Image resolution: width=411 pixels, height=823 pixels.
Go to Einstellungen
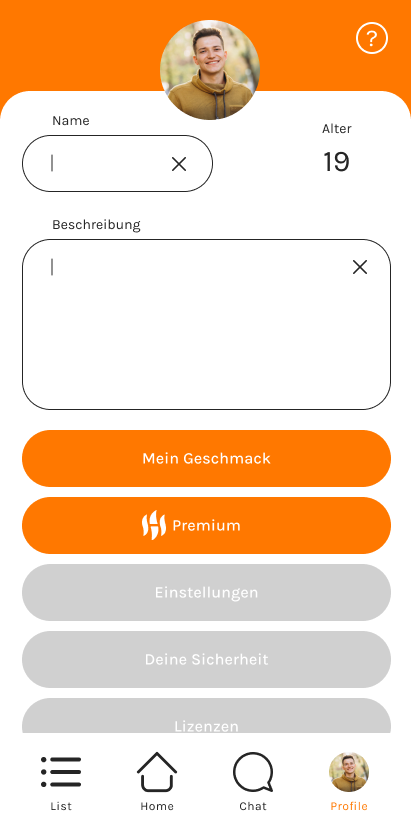(x=206, y=593)
